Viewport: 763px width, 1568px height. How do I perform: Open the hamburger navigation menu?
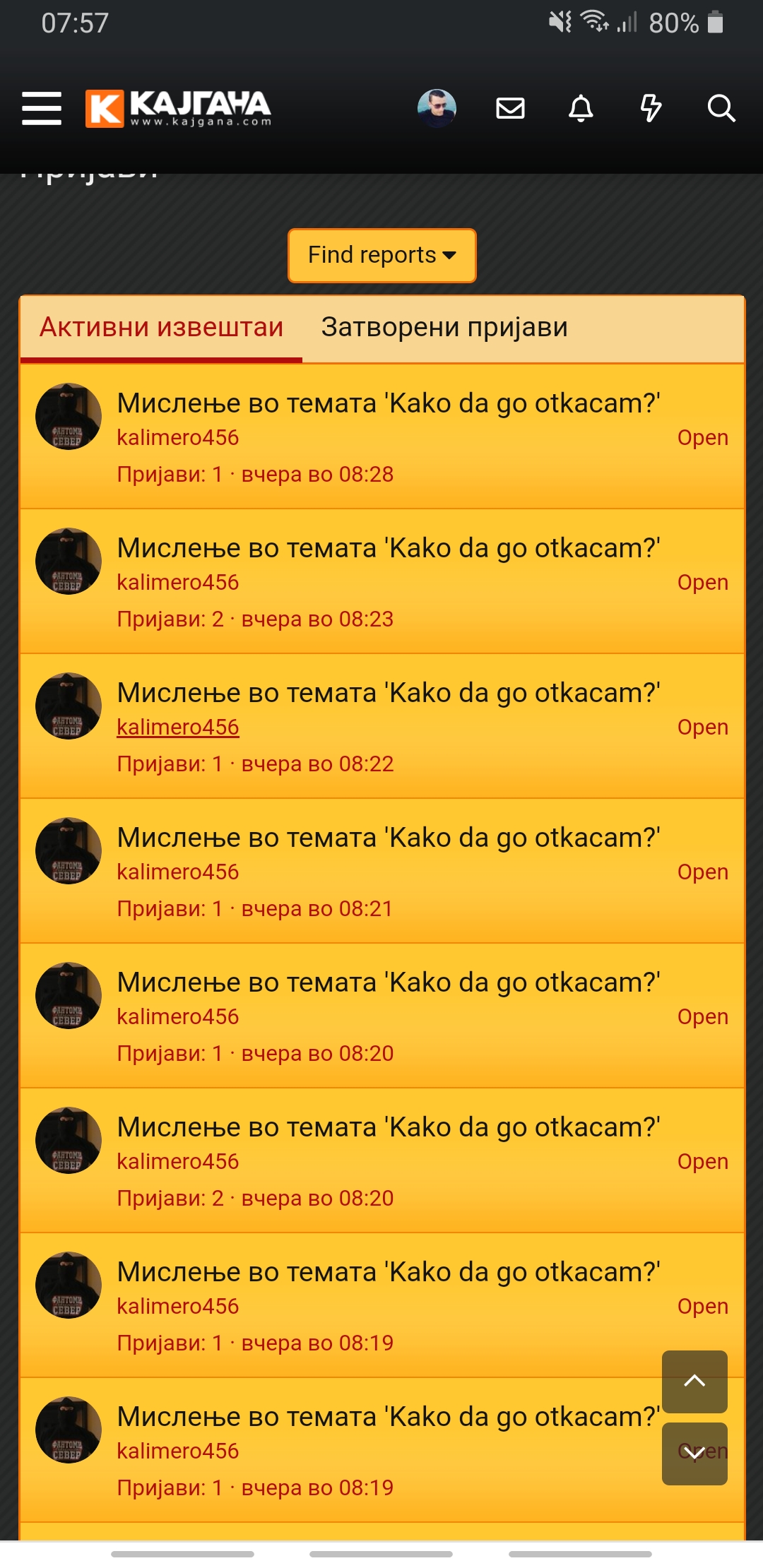pyautogui.click(x=42, y=108)
